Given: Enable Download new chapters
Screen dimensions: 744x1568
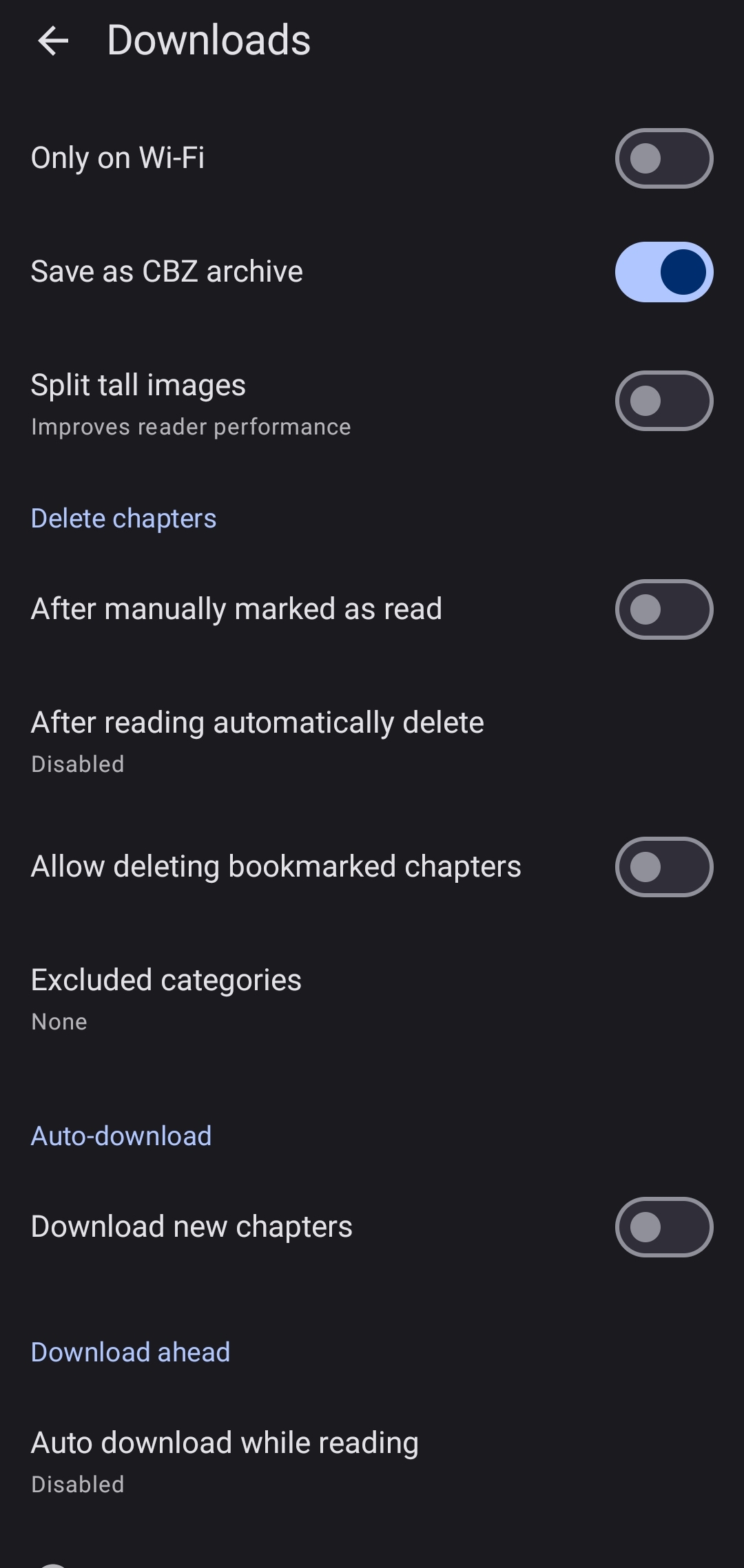Looking at the screenshot, I should (663, 1227).
